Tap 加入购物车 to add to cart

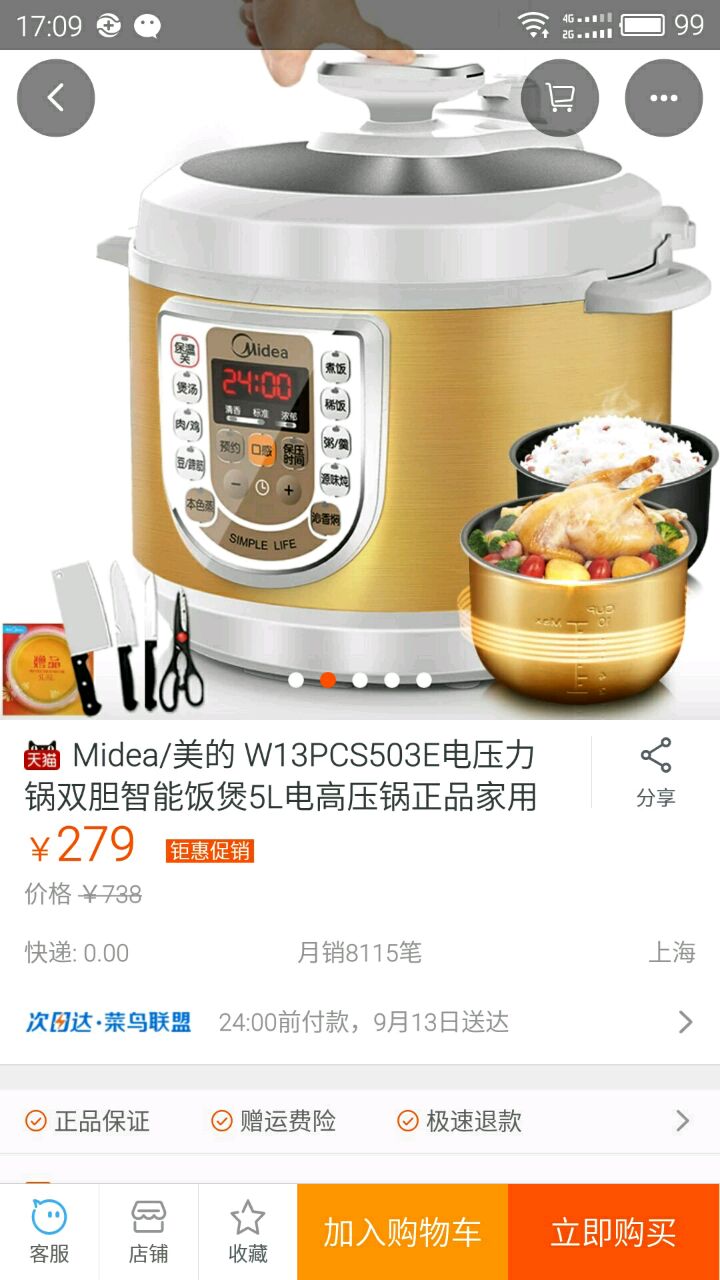pyautogui.click(x=402, y=1232)
